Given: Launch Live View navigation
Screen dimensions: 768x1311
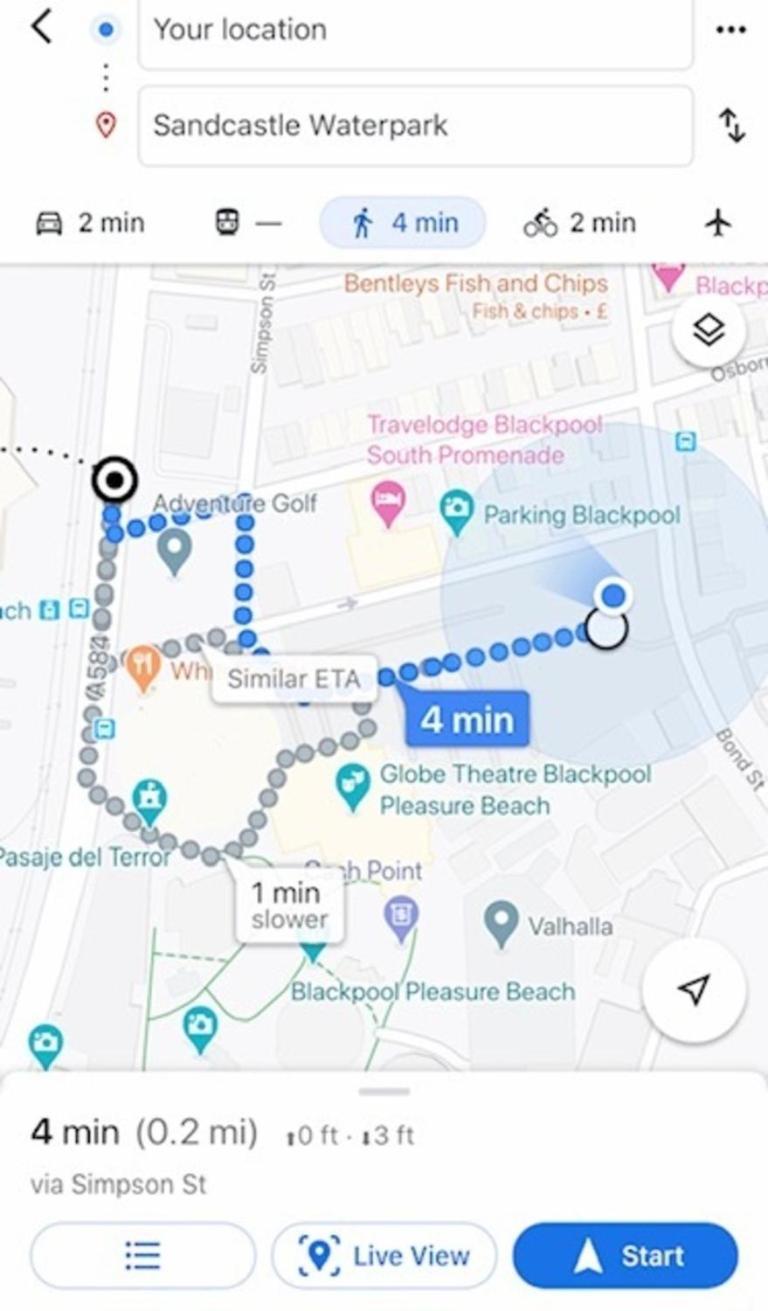Looking at the screenshot, I should [x=384, y=1256].
